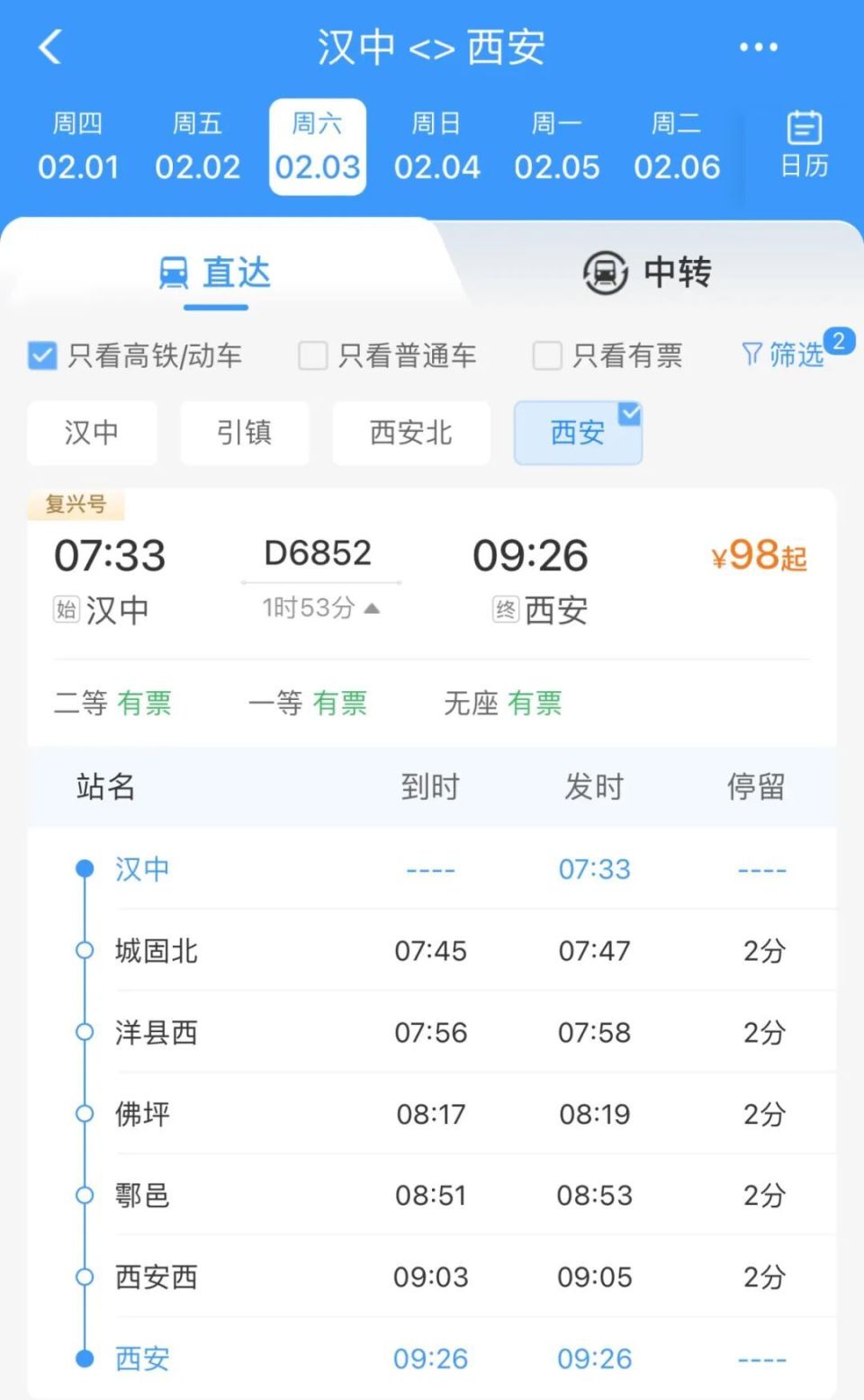The width and height of the screenshot is (864, 1400).
Task: Open the 日历 calendar picker
Action: tap(804, 146)
